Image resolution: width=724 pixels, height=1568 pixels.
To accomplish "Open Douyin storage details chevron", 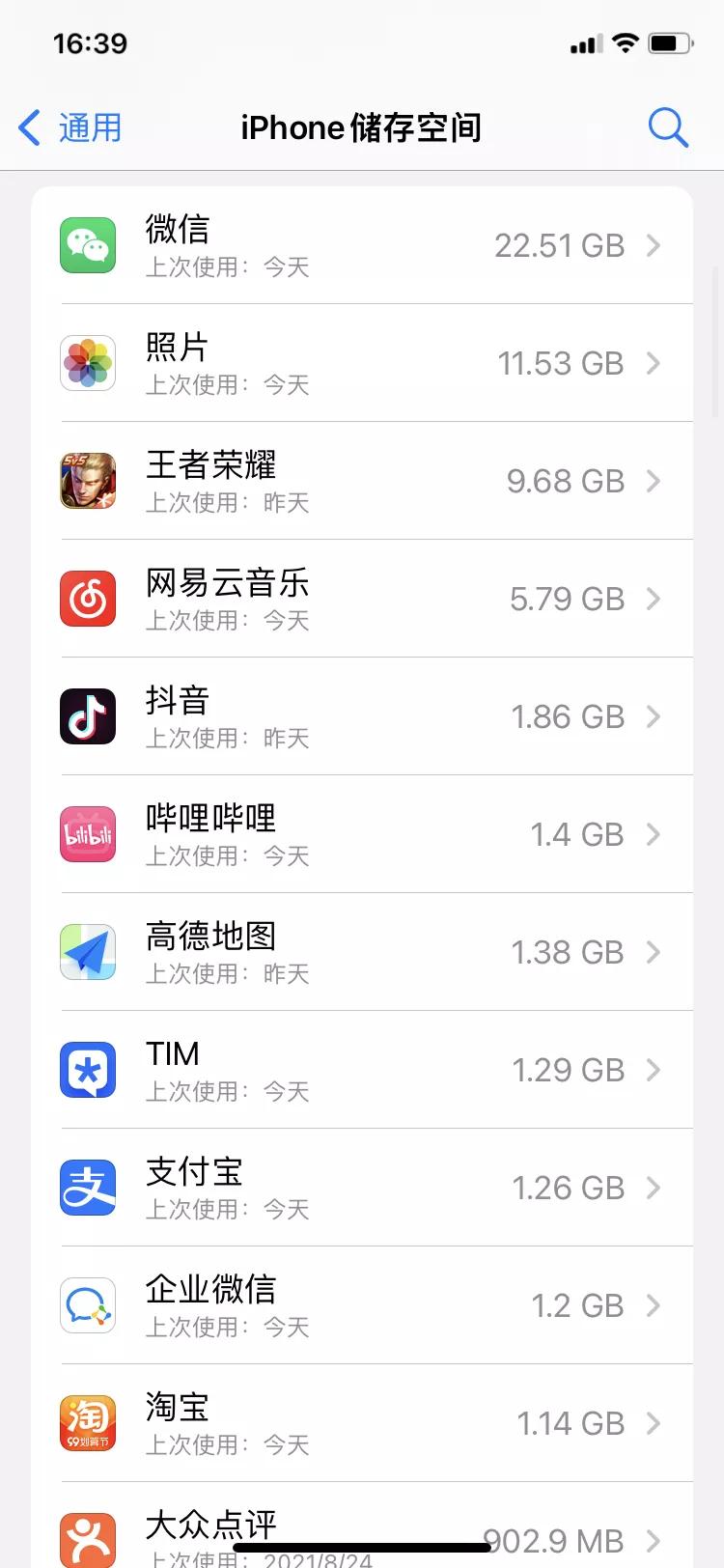I will pos(654,716).
